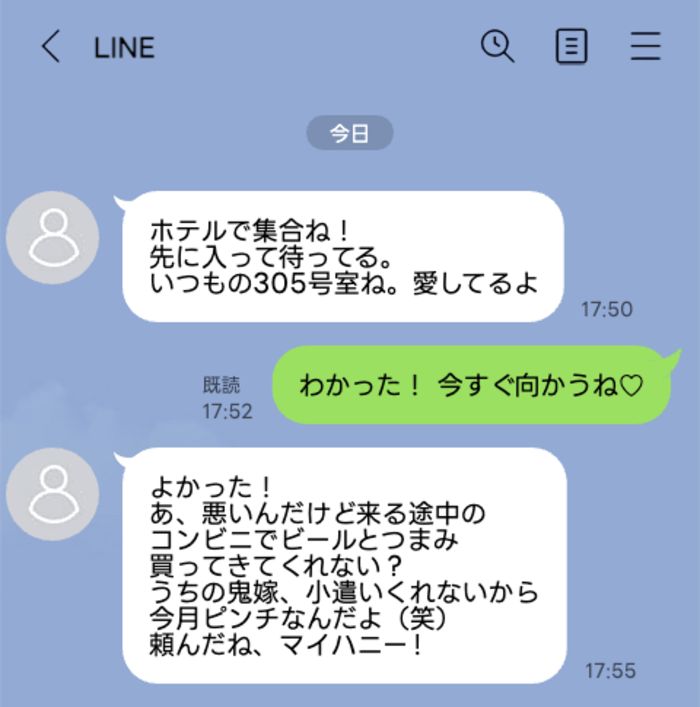
Task: Go back from the LINE chat
Action: pos(50,47)
